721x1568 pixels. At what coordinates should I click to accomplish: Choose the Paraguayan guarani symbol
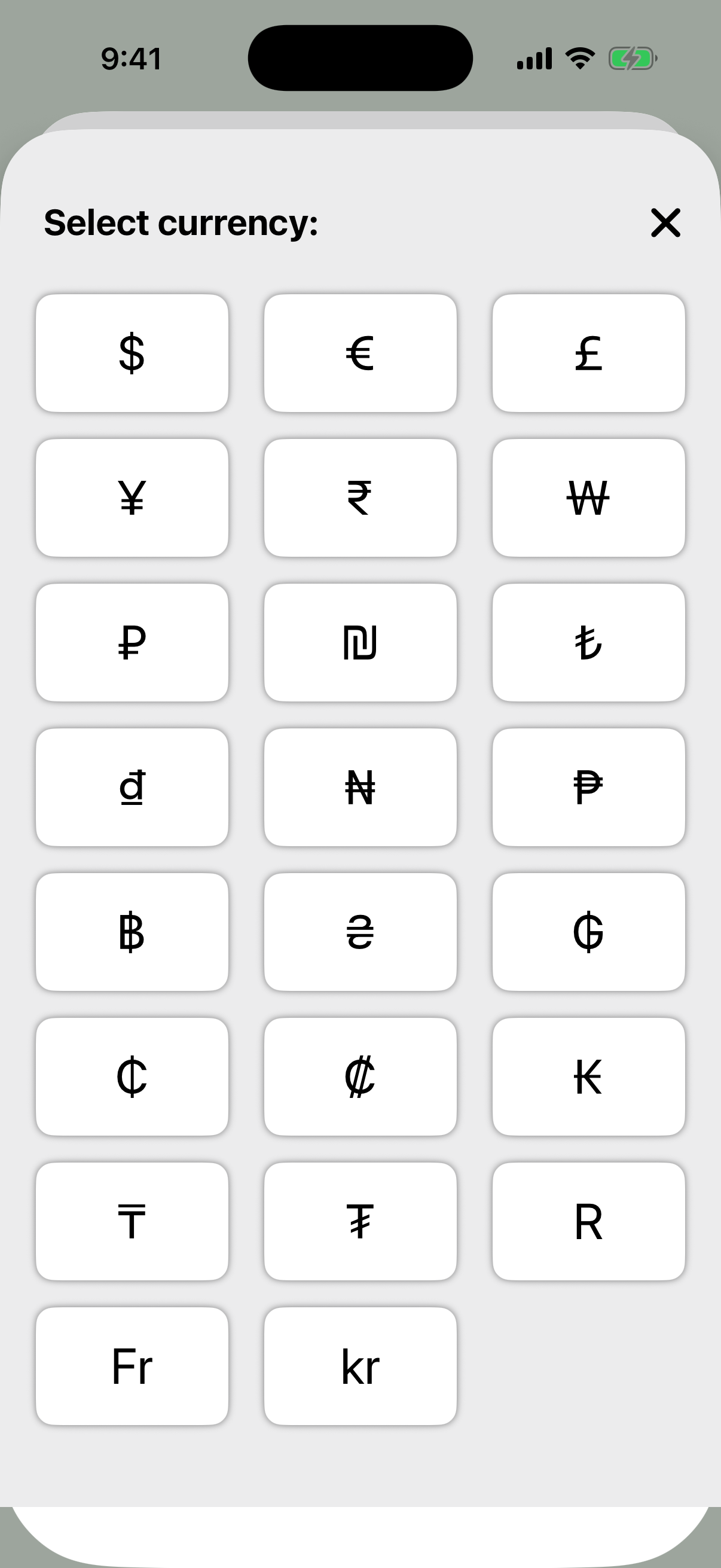588,931
